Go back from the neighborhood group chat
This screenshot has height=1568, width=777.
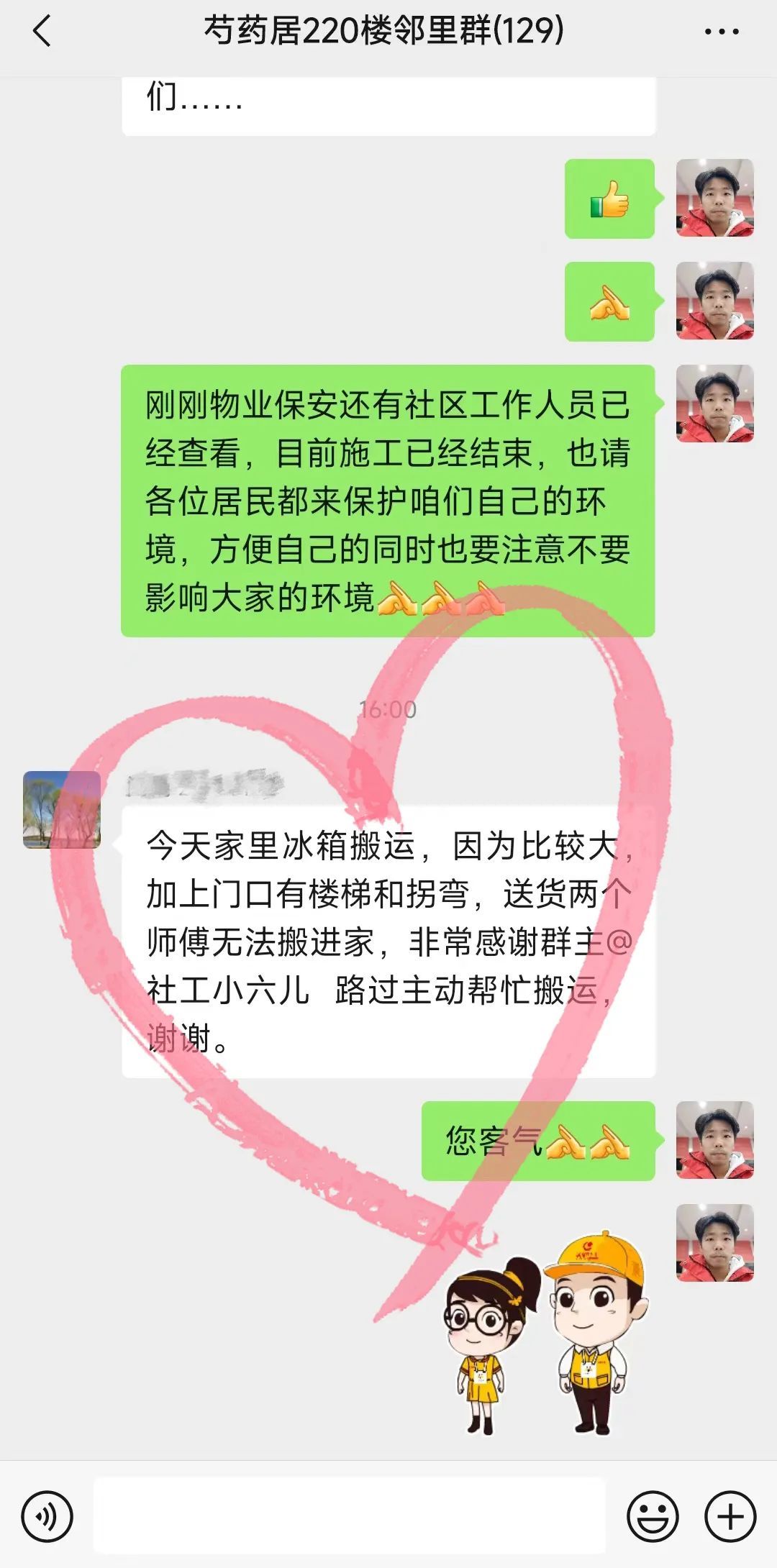(x=42, y=32)
